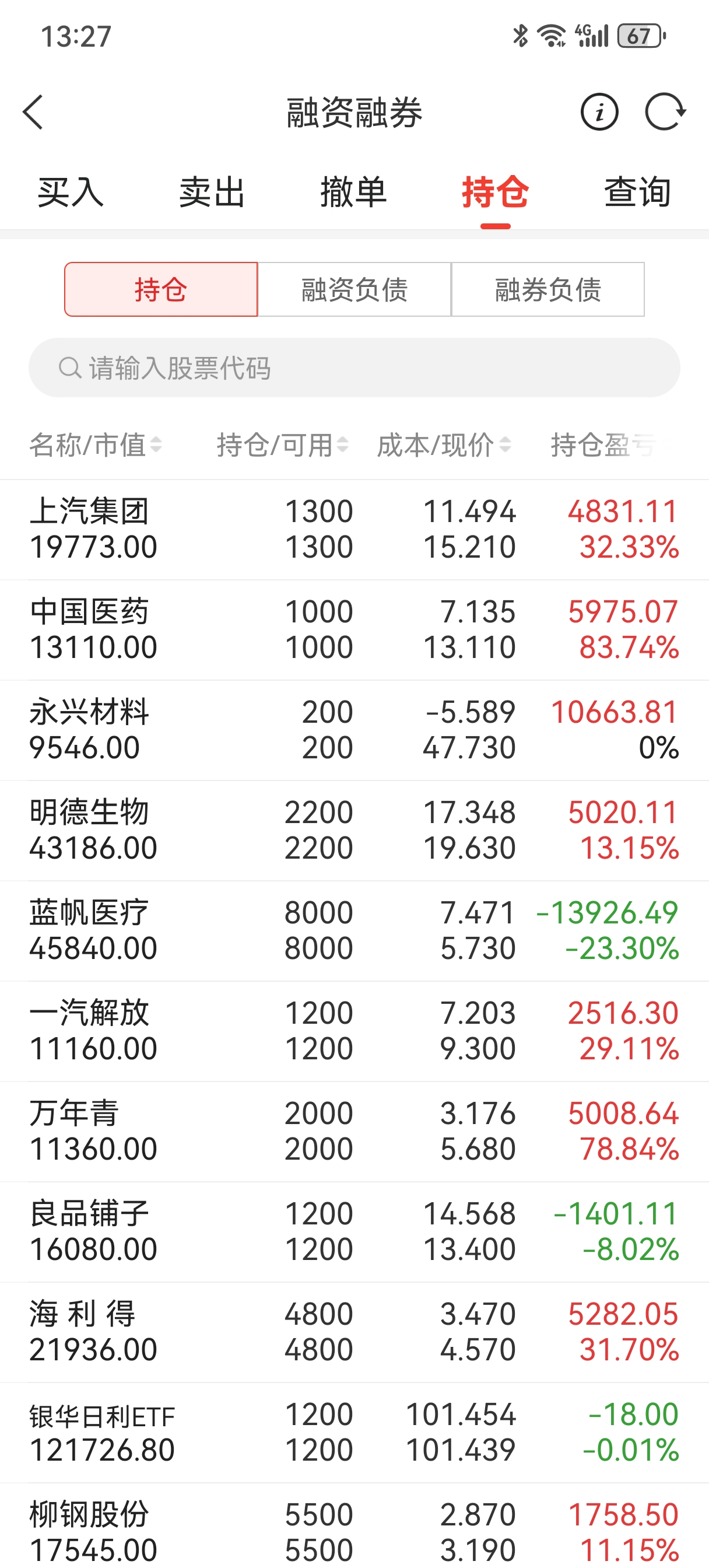The image size is (709, 1568).
Task: Sort by 名称/市值 column
Action: pos(96,445)
